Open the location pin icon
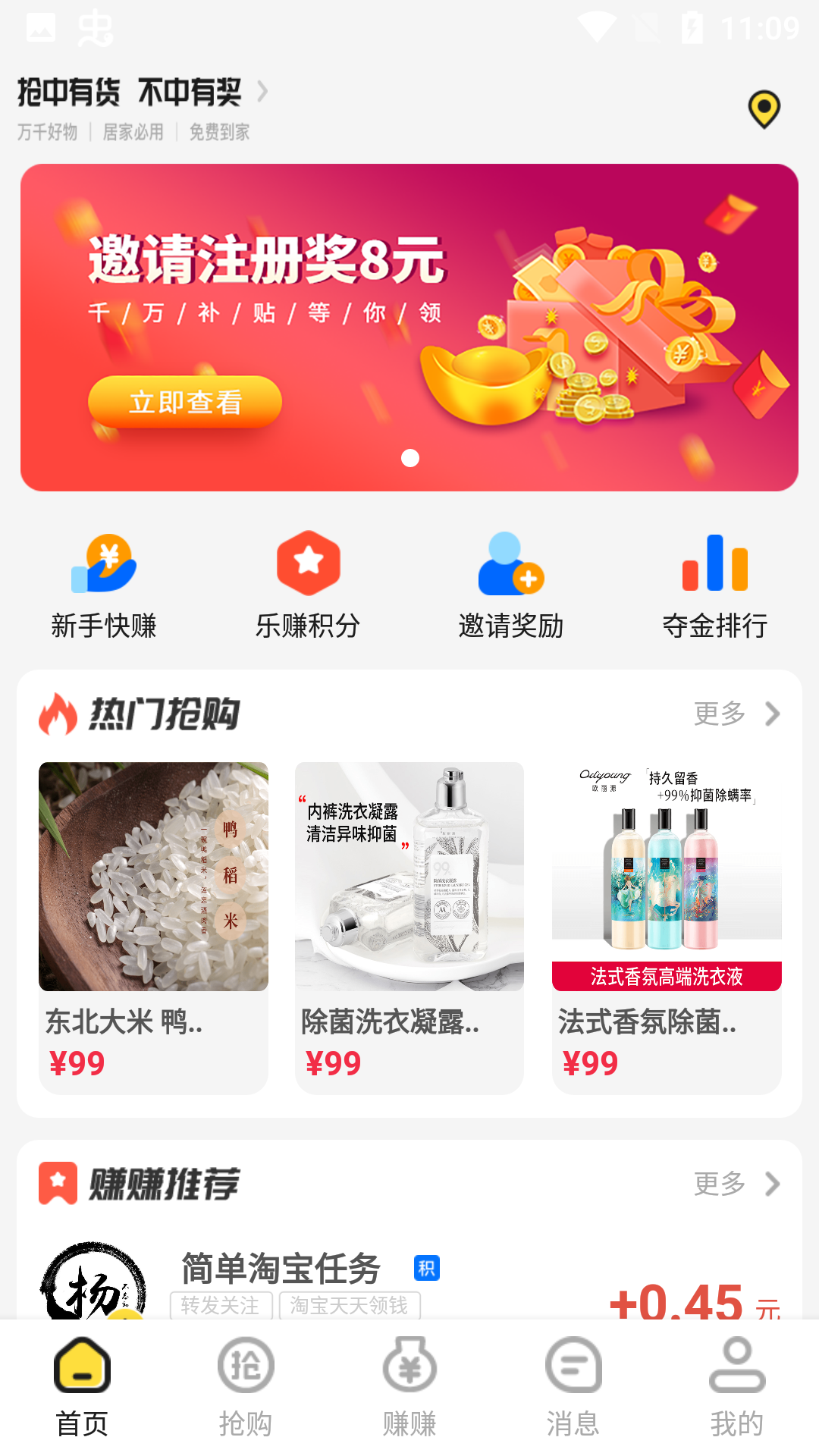Screen dimensions: 819x1456 (764, 109)
